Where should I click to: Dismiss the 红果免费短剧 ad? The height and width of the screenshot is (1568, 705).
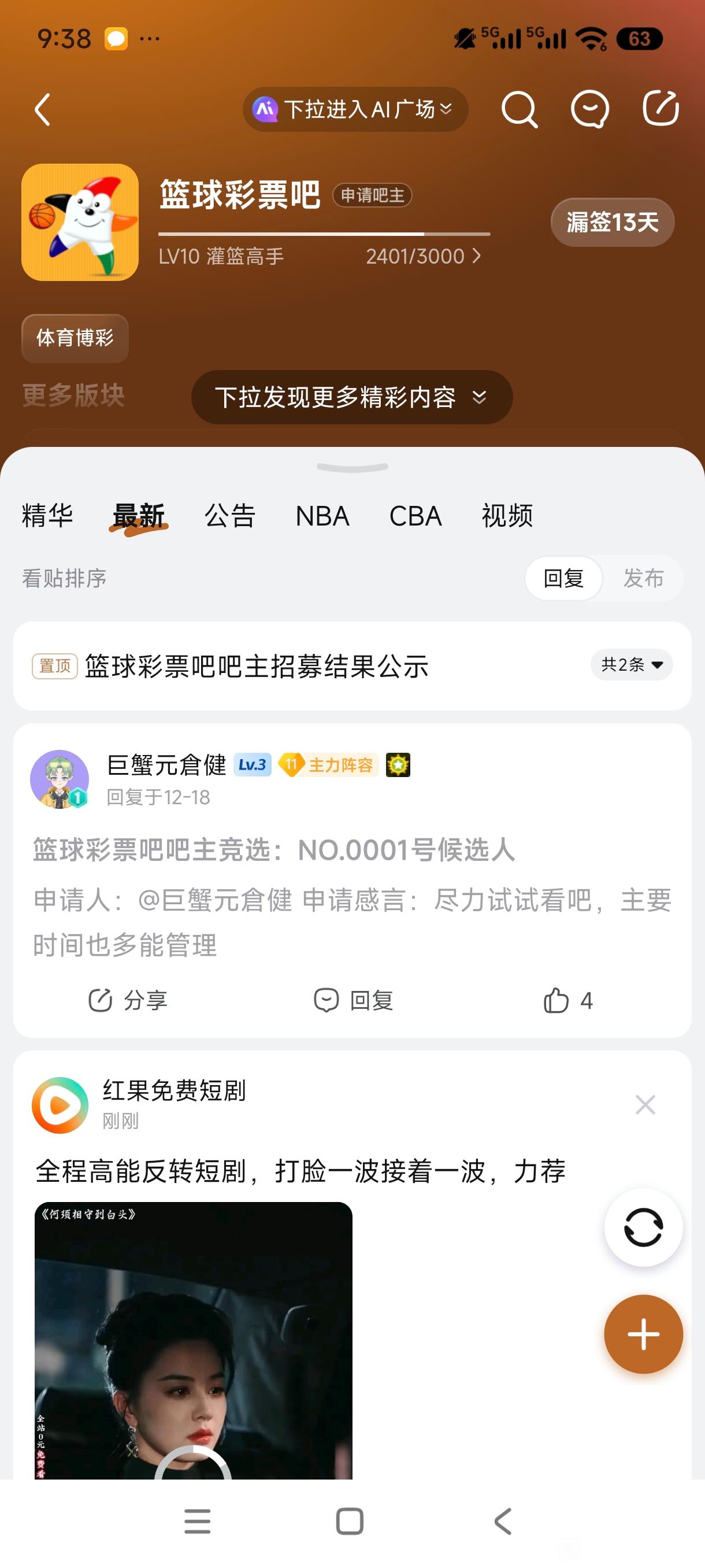point(645,1104)
